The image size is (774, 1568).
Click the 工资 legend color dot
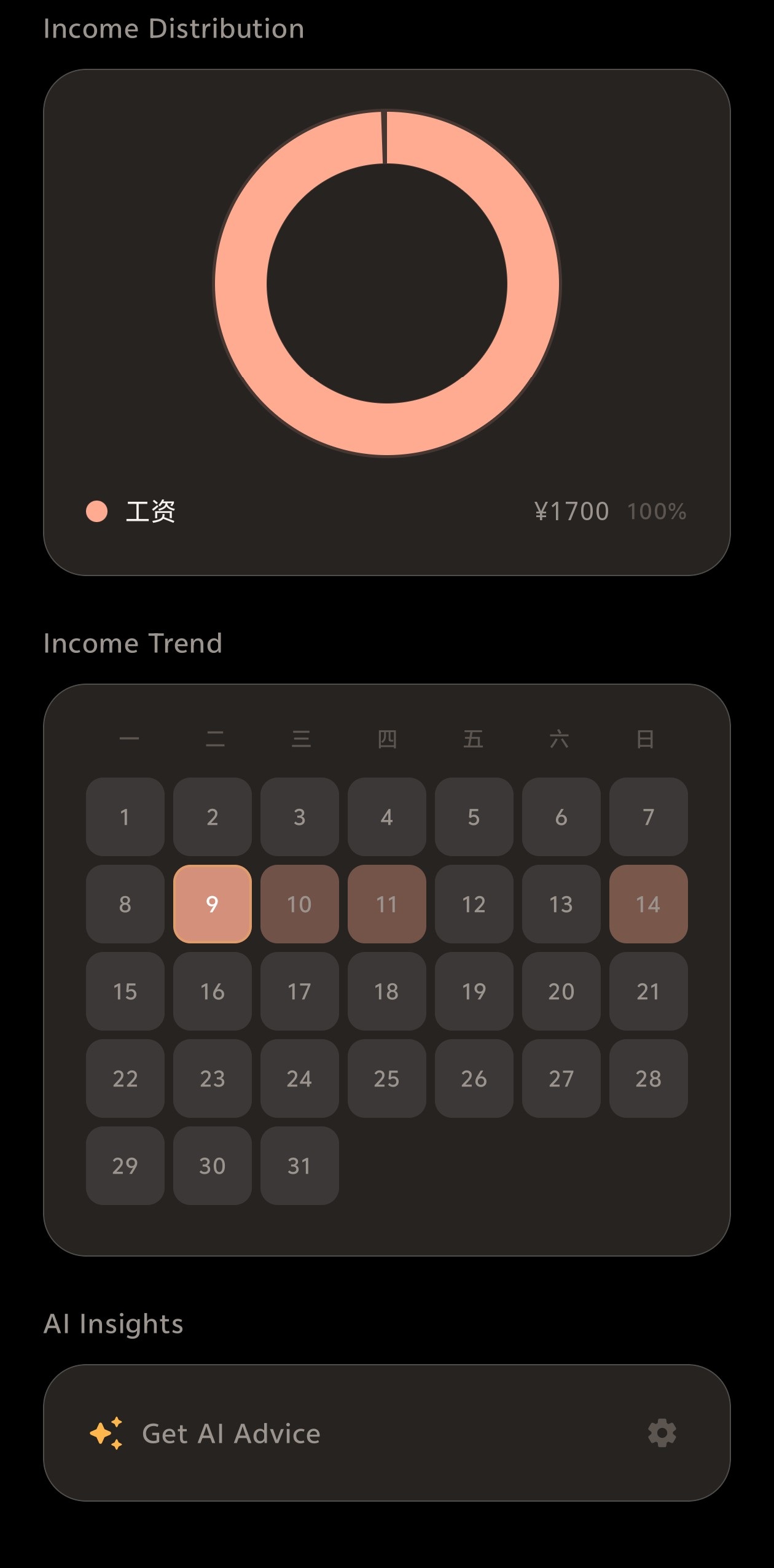click(96, 510)
